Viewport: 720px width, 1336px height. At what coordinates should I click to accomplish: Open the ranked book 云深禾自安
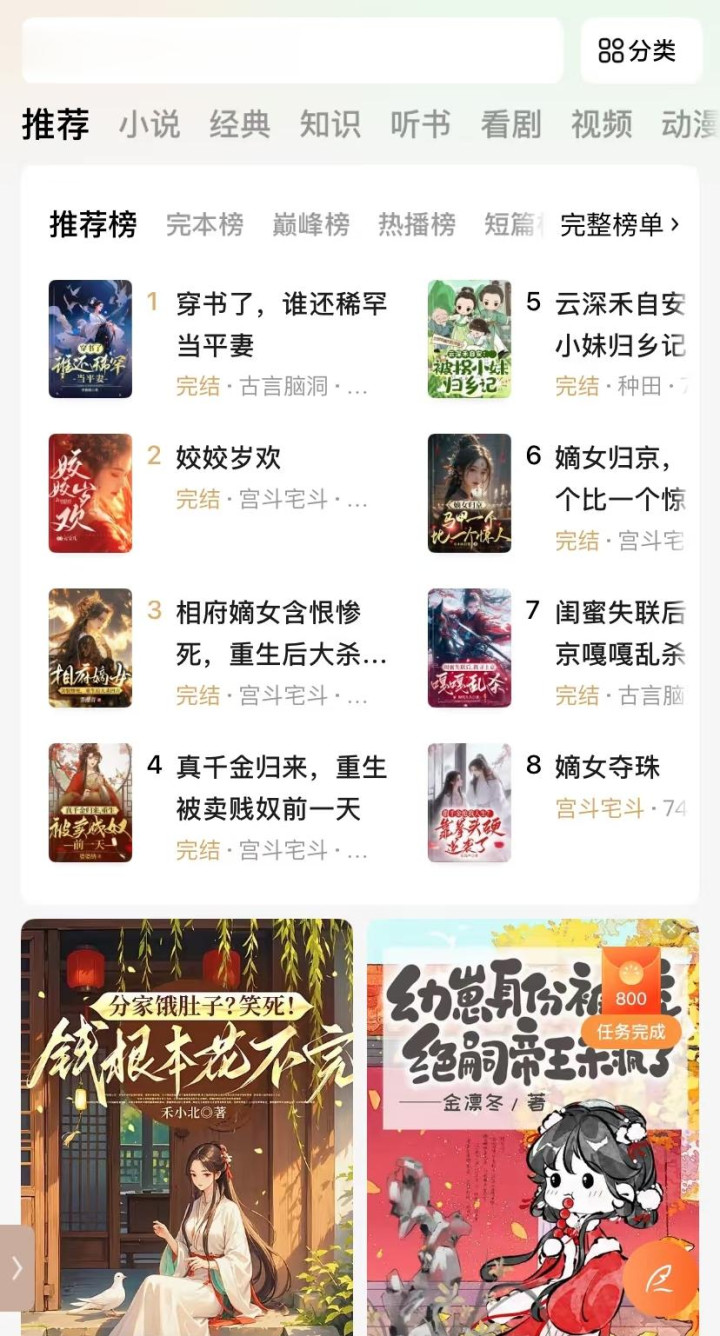[619, 324]
